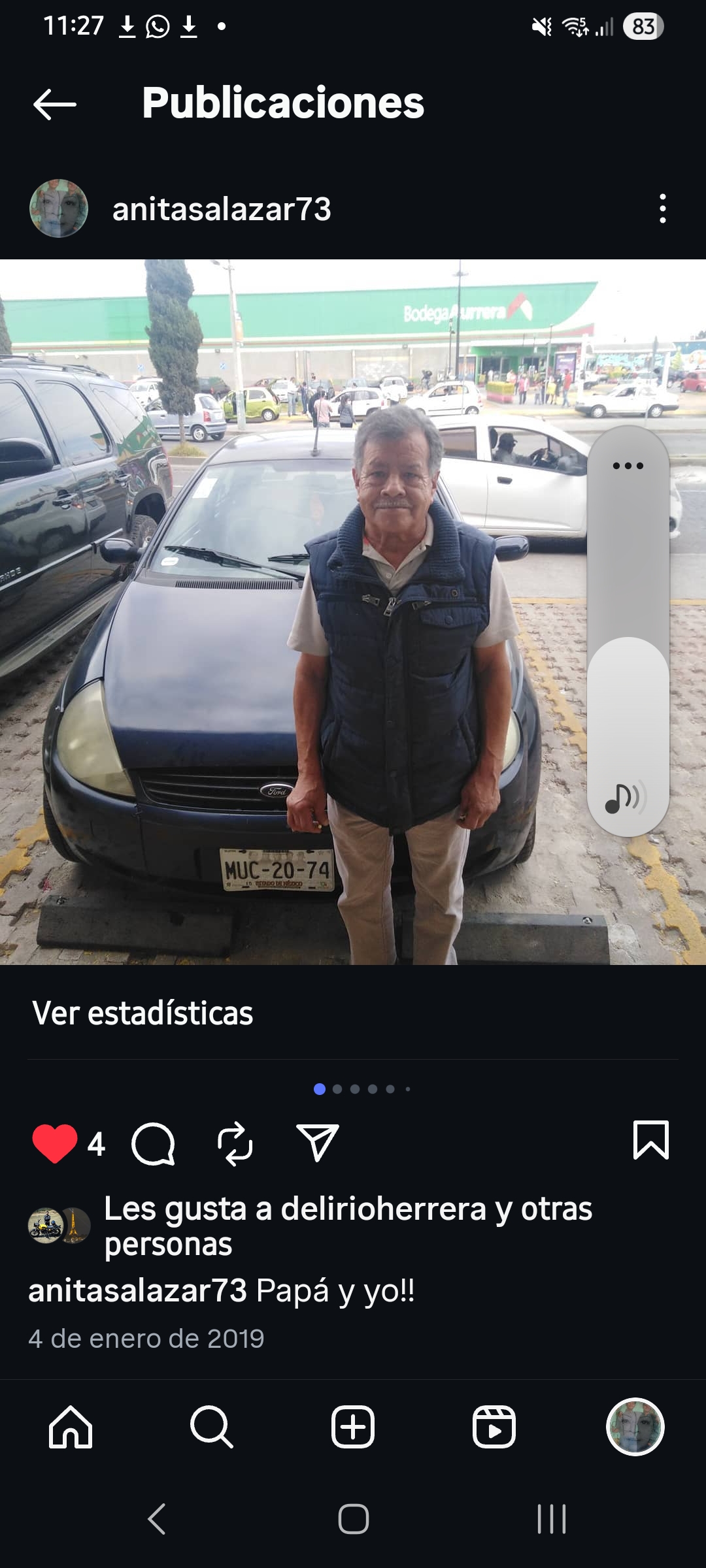Tap the system home button
The width and height of the screenshot is (706, 1568).
click(x=353, y=1518)
